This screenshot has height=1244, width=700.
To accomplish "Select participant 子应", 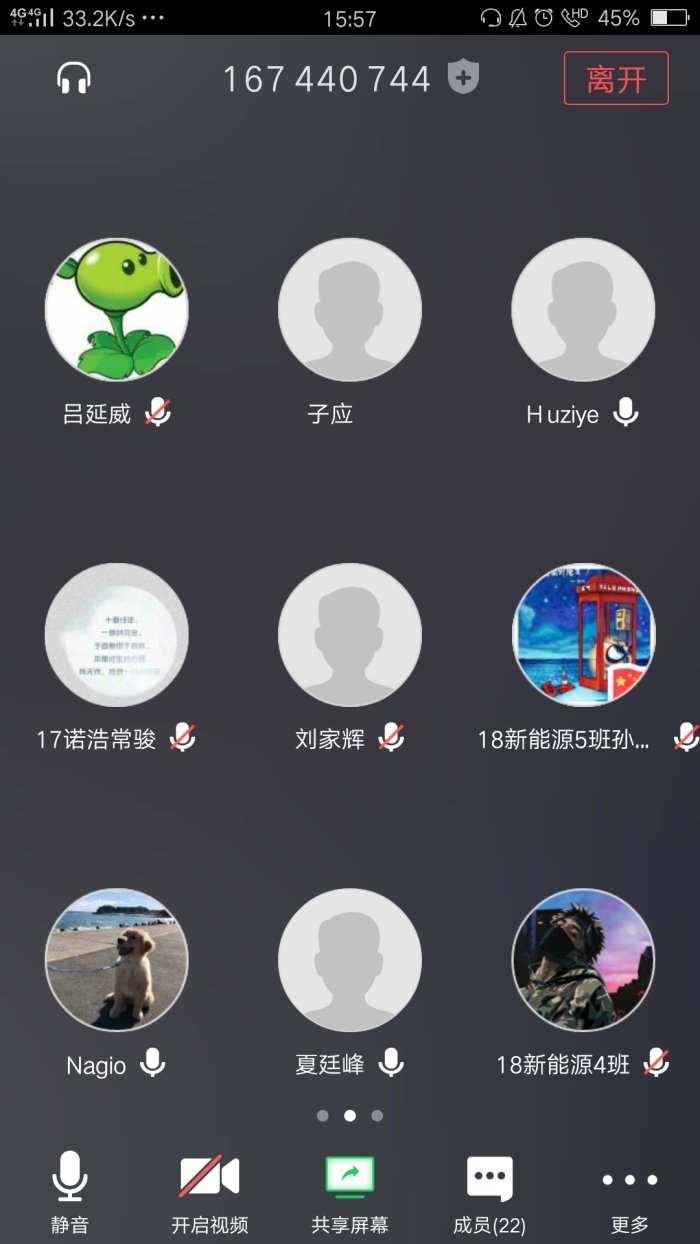I will point(350,310).
